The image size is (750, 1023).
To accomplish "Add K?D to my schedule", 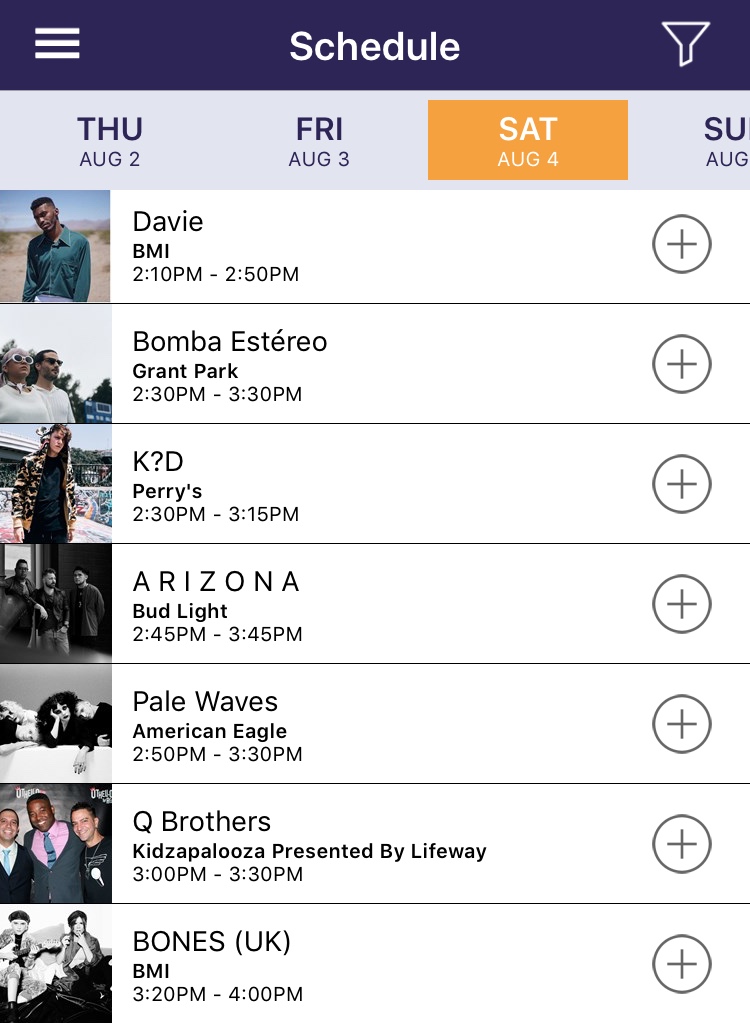I will 681,484.
